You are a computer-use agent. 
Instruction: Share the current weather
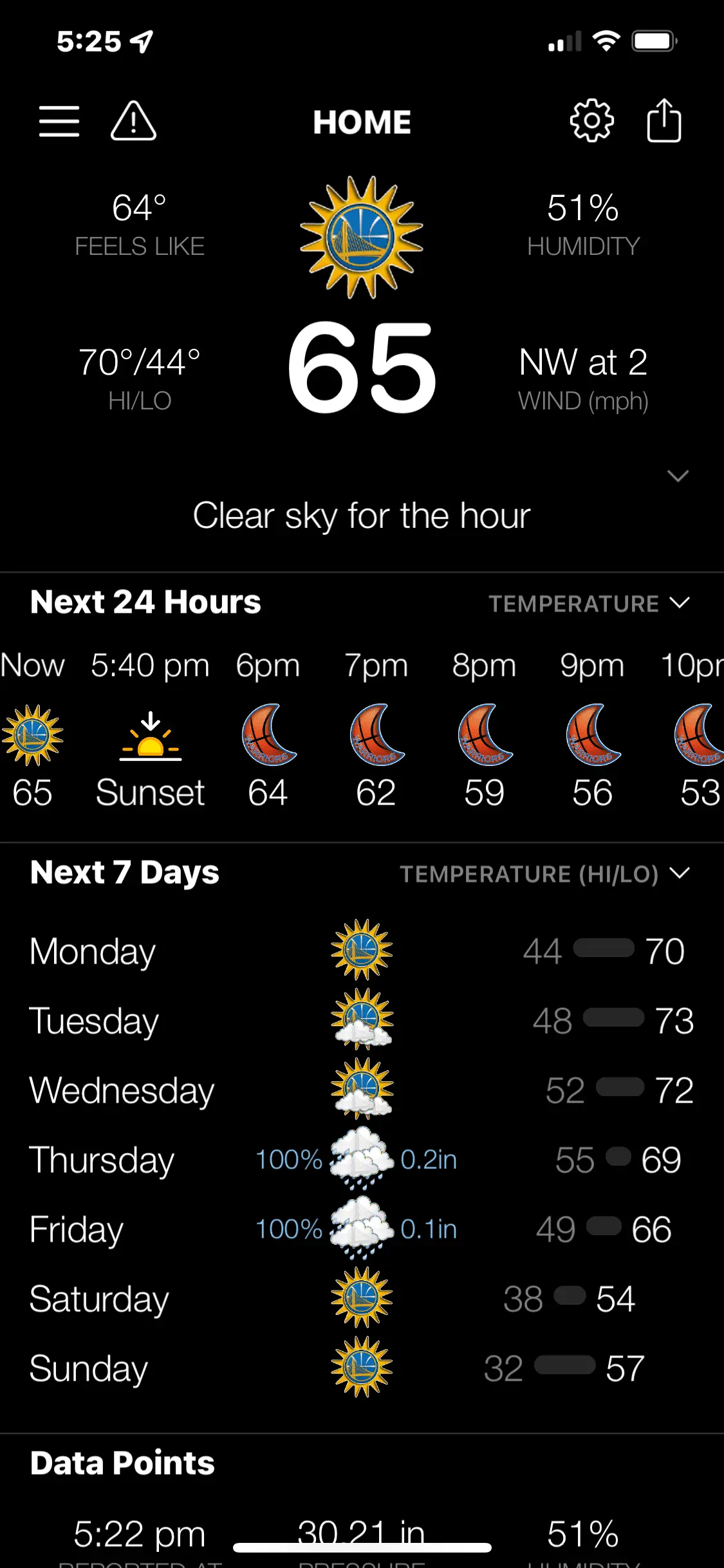point(664,121)
